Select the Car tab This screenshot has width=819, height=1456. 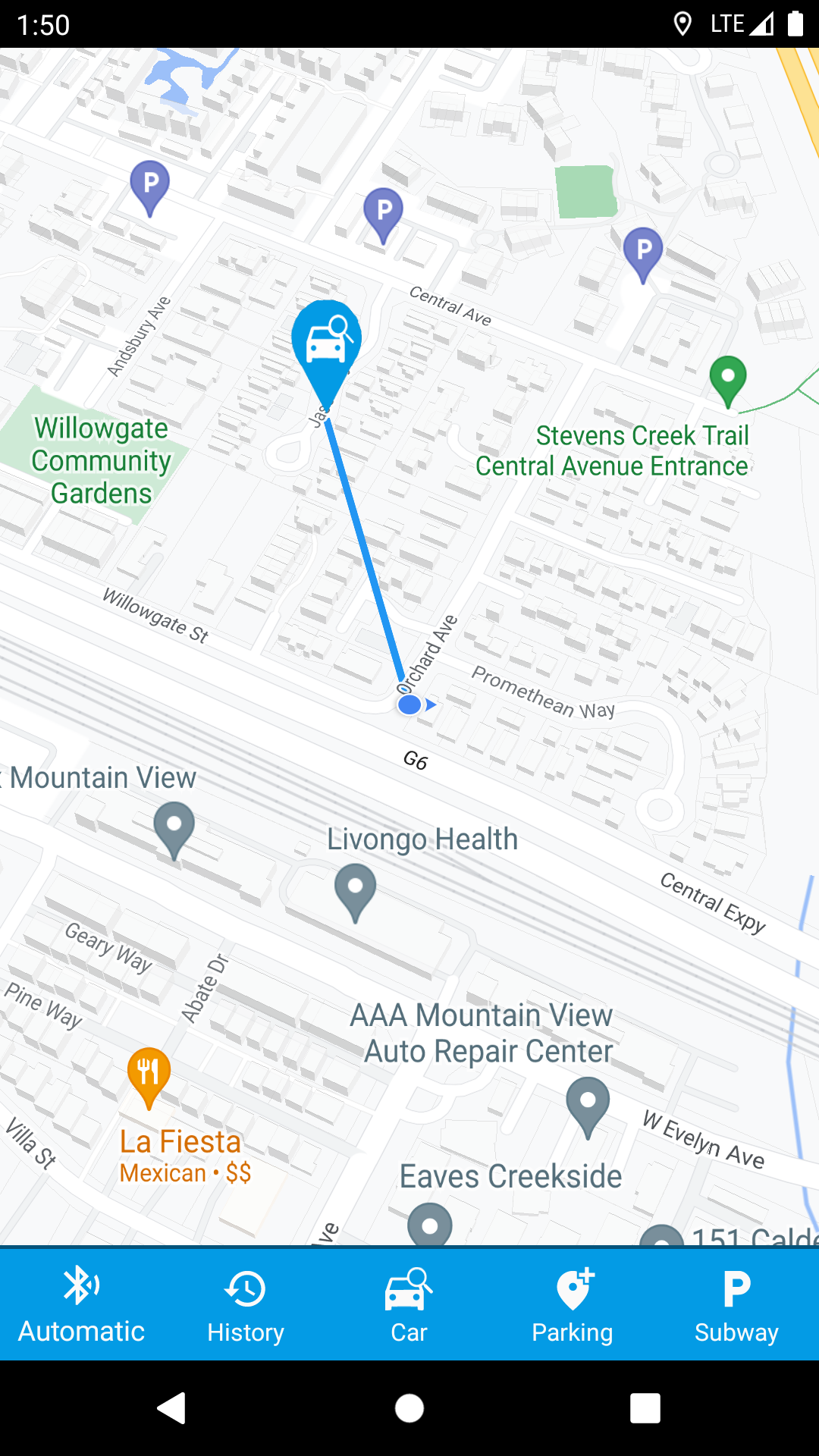coord(409,1306)
